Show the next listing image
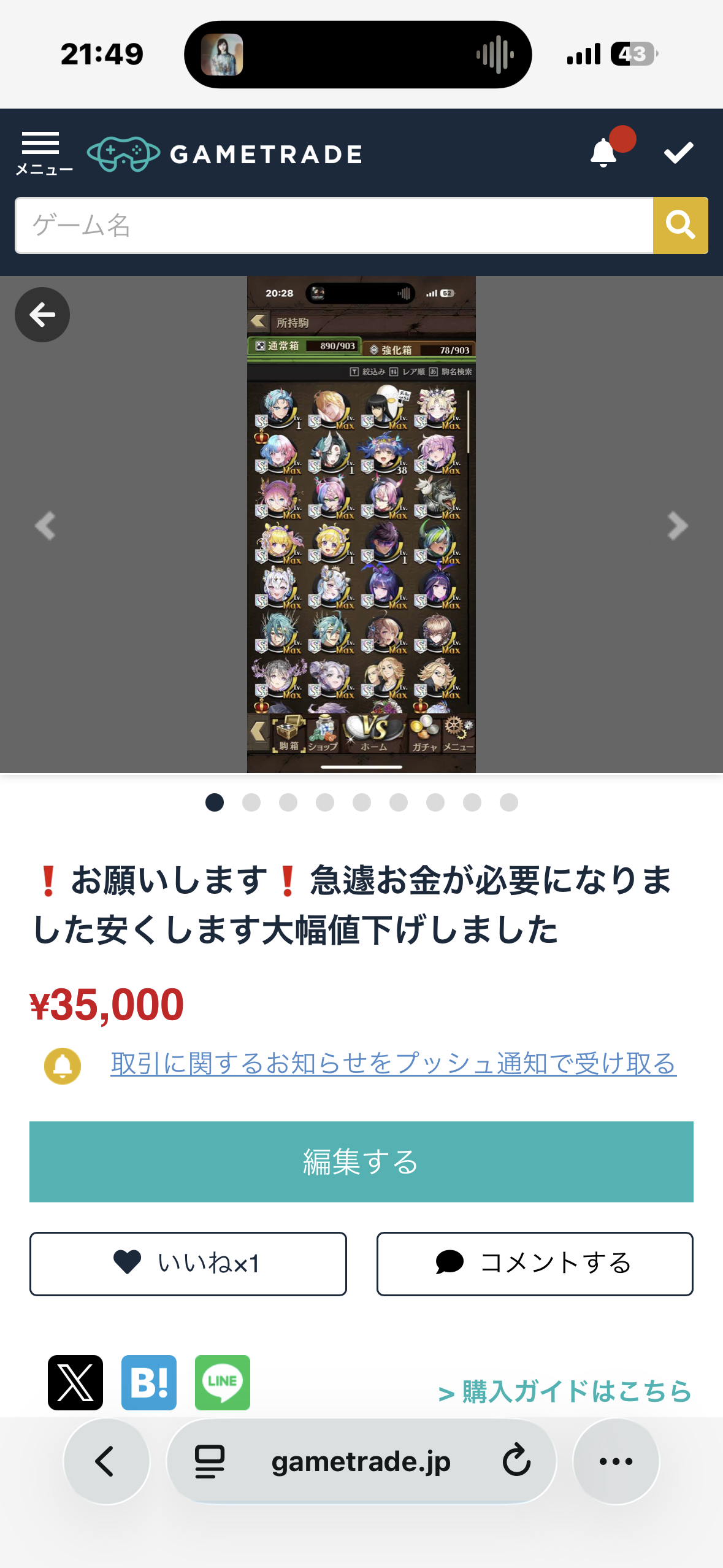The width and height of the screenshot is (723, 1568). click(x=677, y=526)
